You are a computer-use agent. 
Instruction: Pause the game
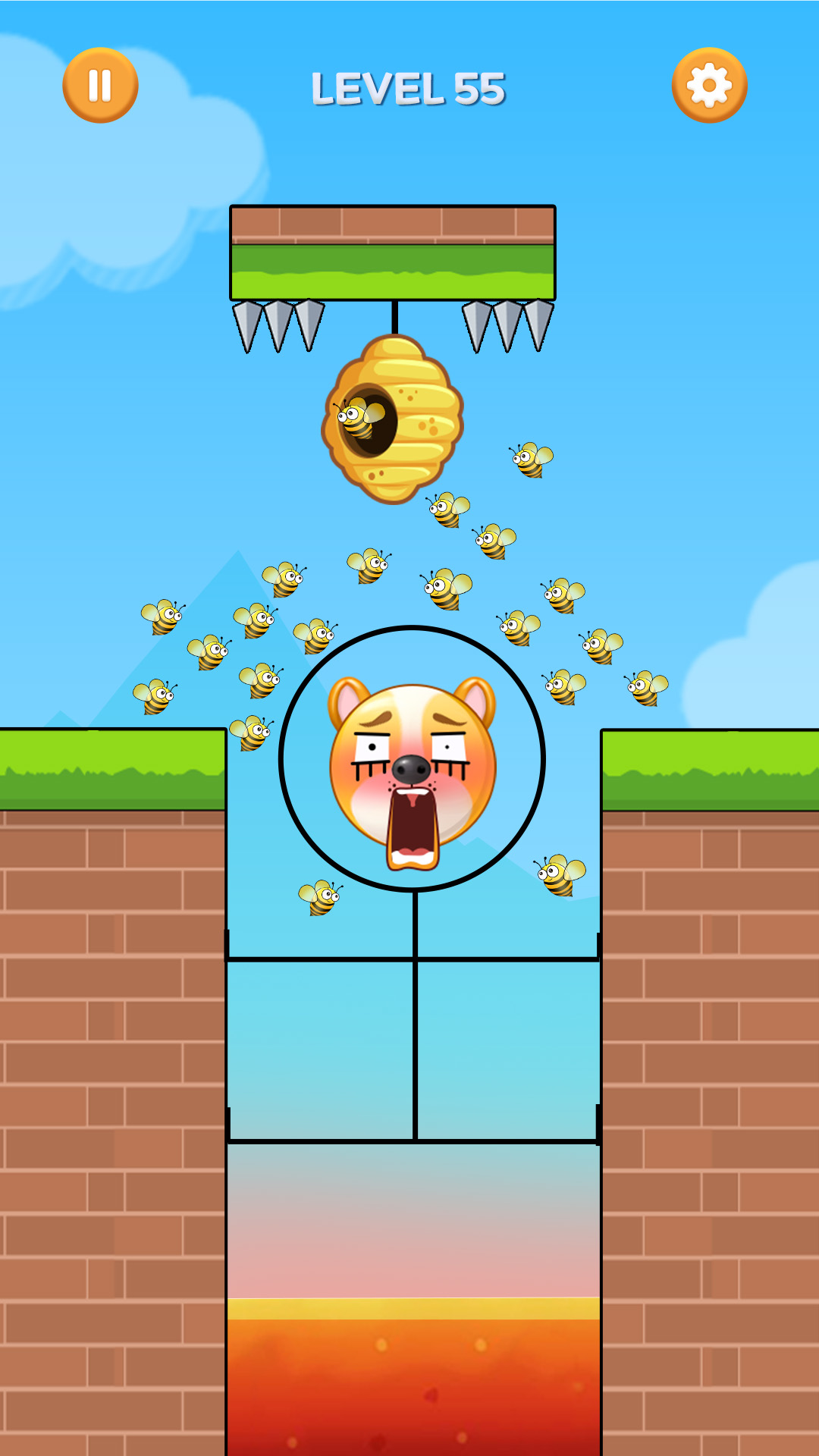pos(100,85)
